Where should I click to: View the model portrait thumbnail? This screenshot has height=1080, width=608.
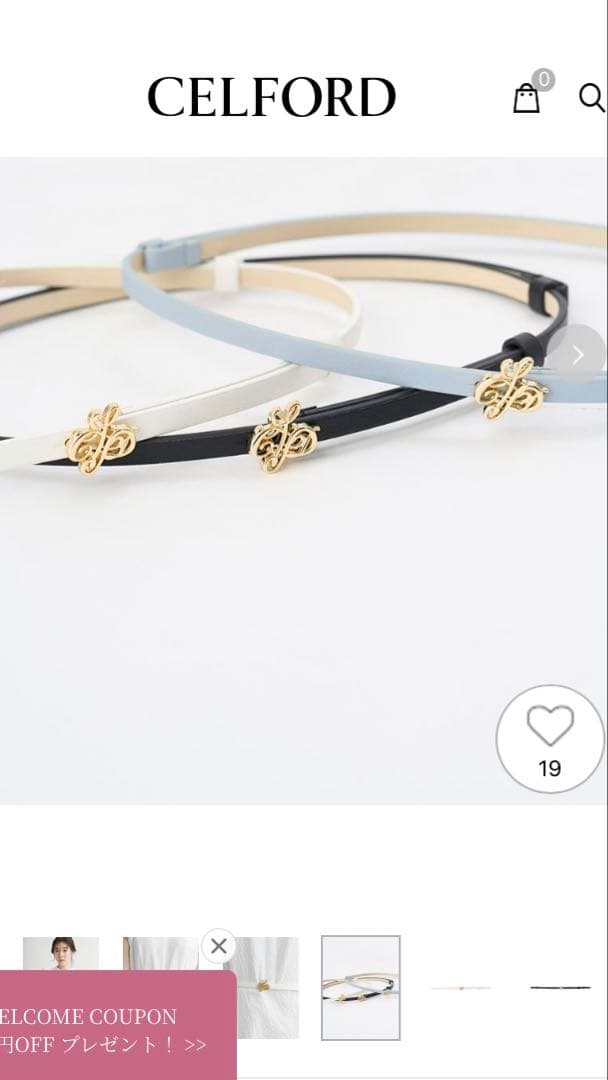point(61,953)
